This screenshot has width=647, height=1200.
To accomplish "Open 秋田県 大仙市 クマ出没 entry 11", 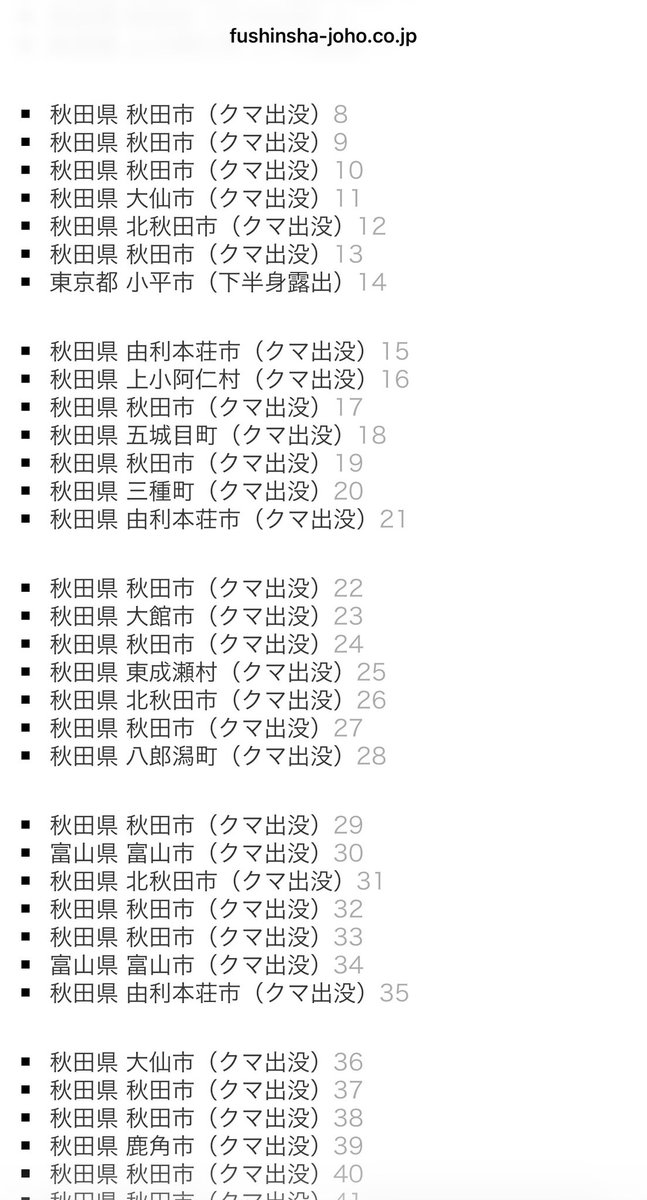I will click(x=203, y=199).
